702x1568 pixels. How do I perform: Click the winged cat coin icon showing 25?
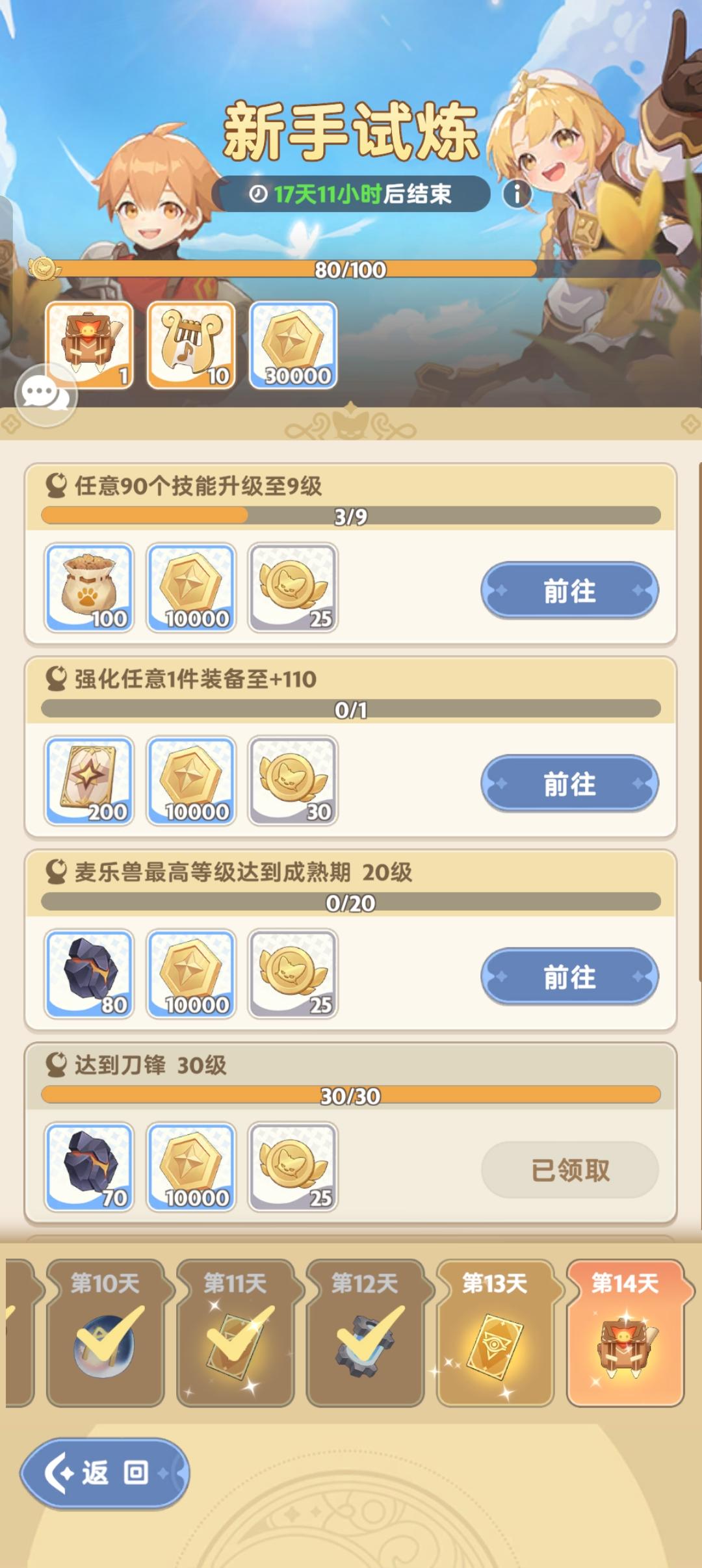(x=294, y=588)
